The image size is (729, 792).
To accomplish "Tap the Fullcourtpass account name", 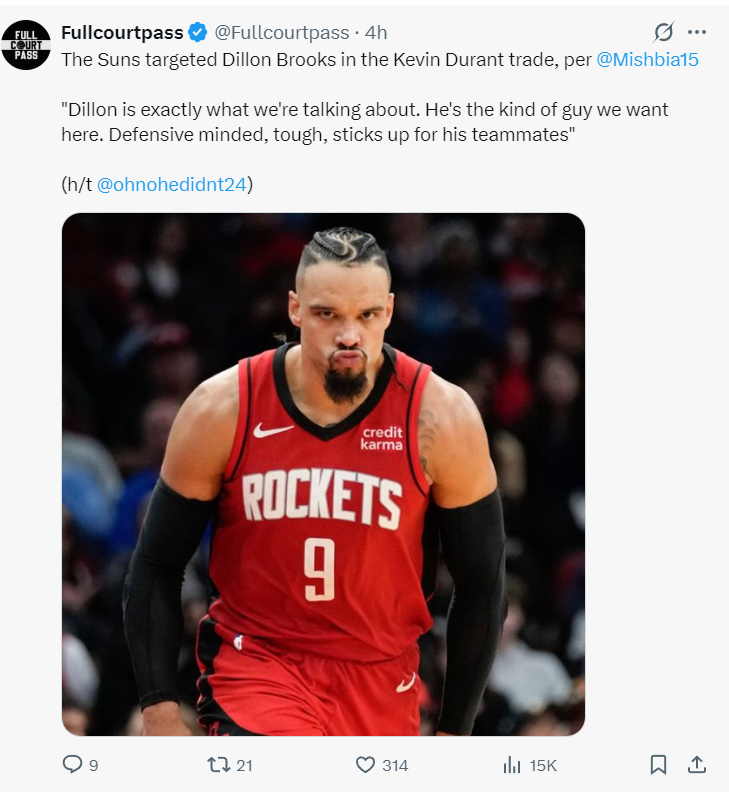I will [x=122, y=34].
